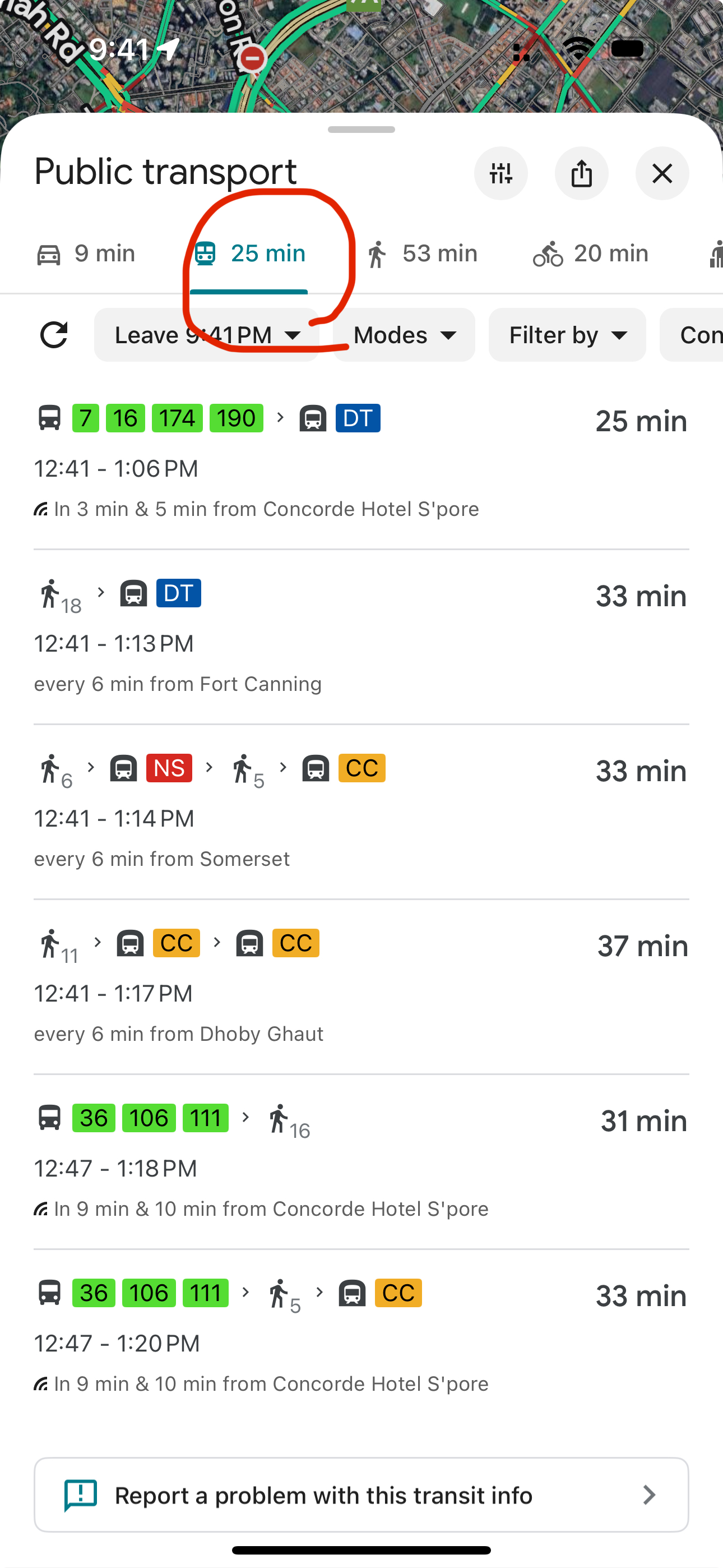Select the transit 25 min tab
723x1568 pixels.
249,254
